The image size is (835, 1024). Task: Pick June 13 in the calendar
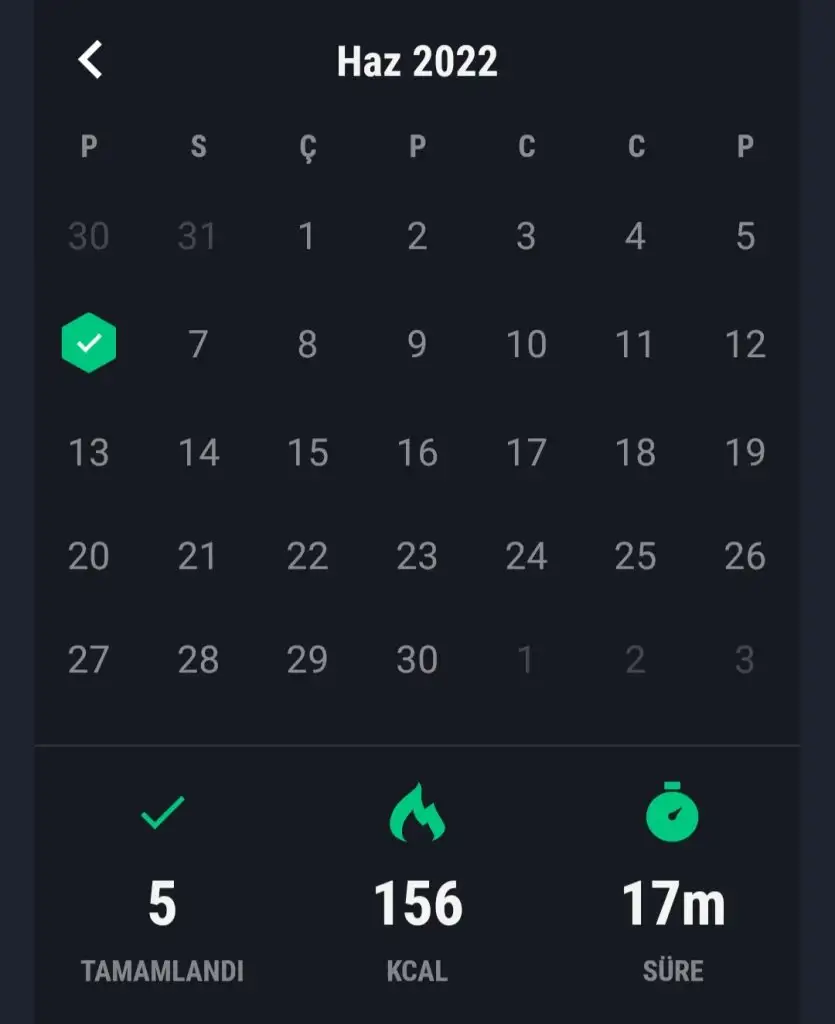pos(89,452)
